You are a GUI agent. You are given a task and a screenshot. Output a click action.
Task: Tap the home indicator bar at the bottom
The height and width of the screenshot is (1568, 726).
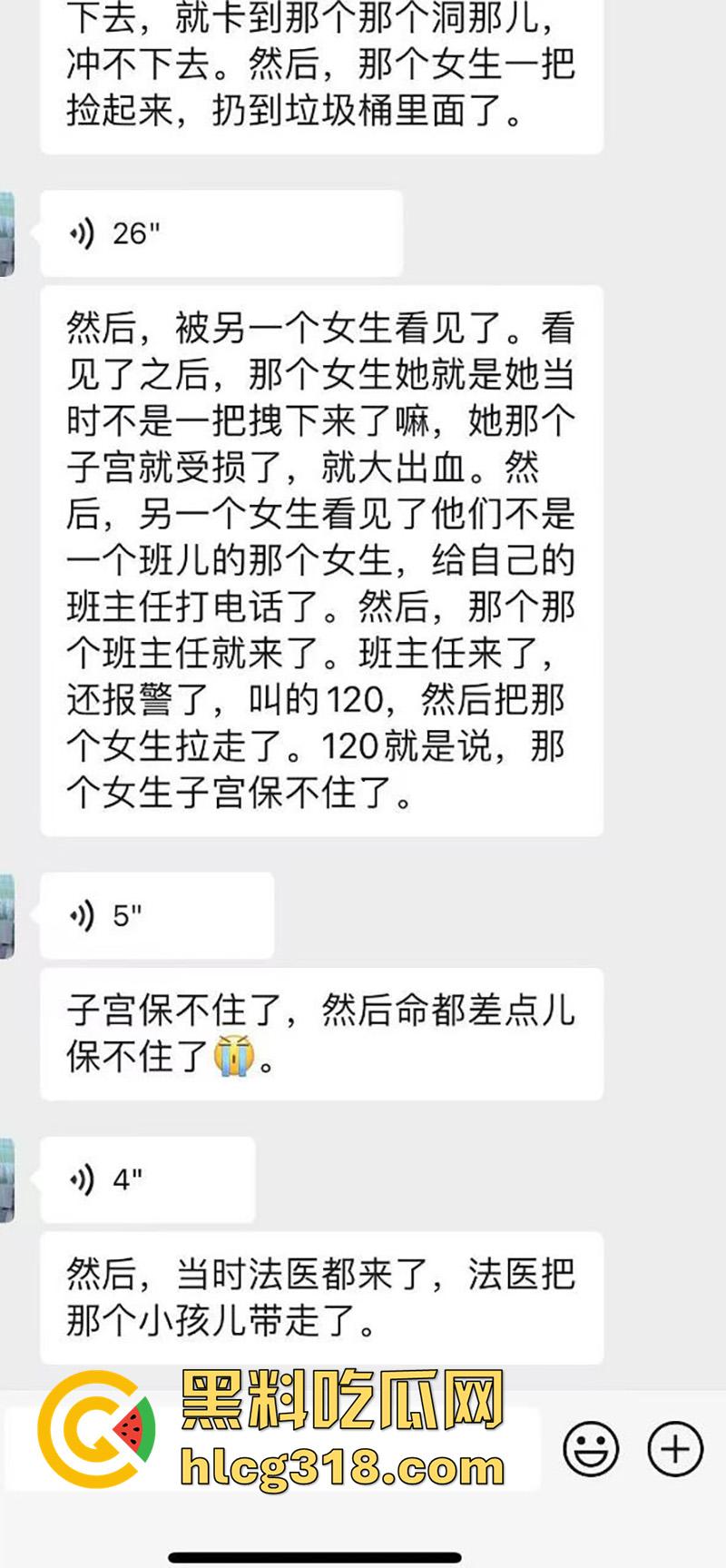(x=363, y=1556)
